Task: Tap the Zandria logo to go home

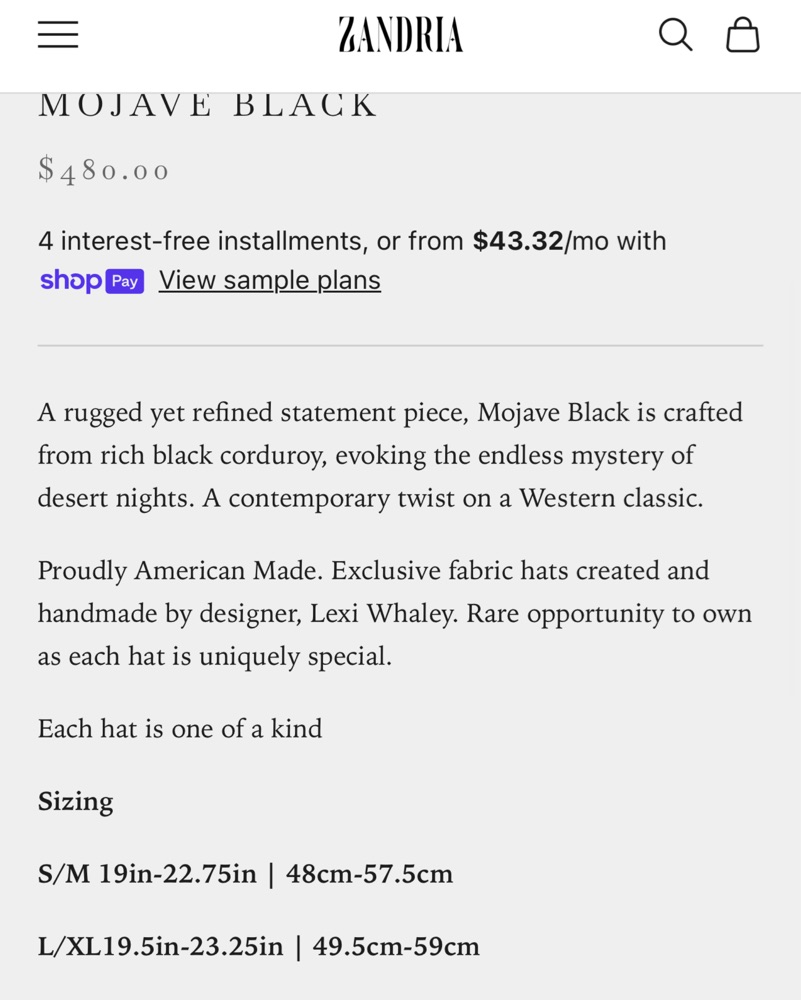Action: (x=400, y=34)
